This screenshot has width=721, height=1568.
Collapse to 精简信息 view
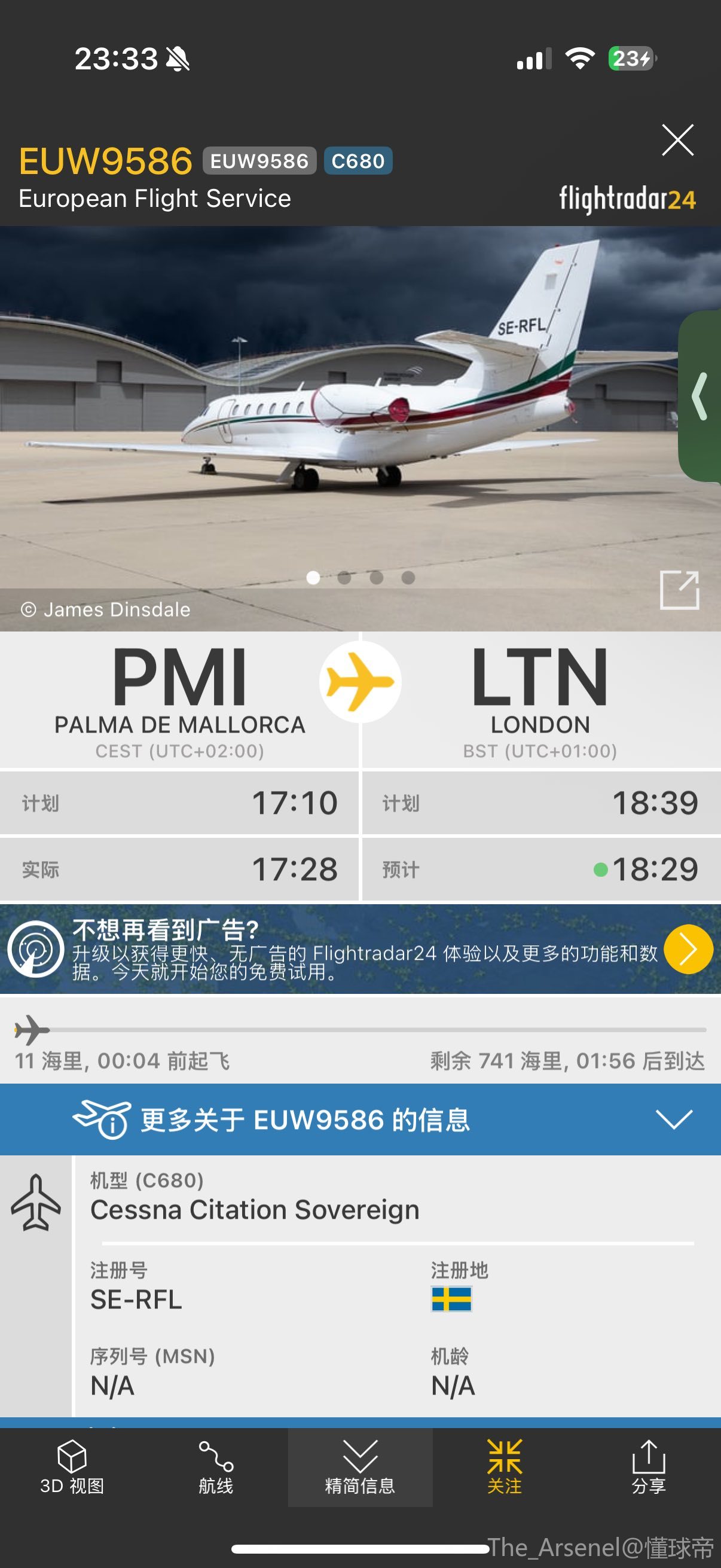[360, 1468]
